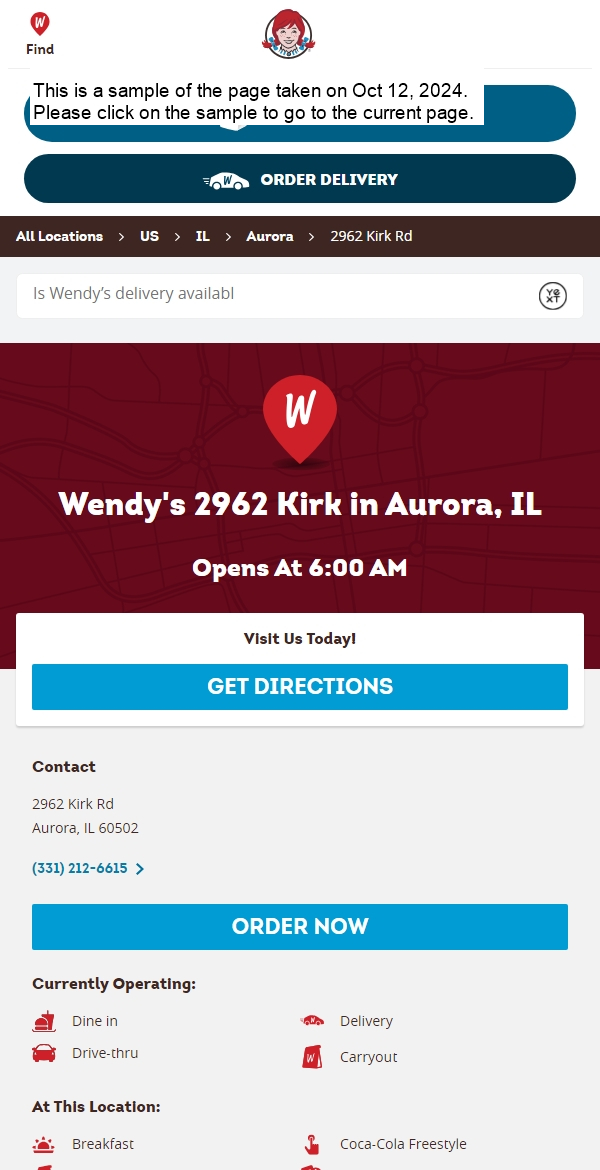Tap the Yext search icon

coord(552,296)
